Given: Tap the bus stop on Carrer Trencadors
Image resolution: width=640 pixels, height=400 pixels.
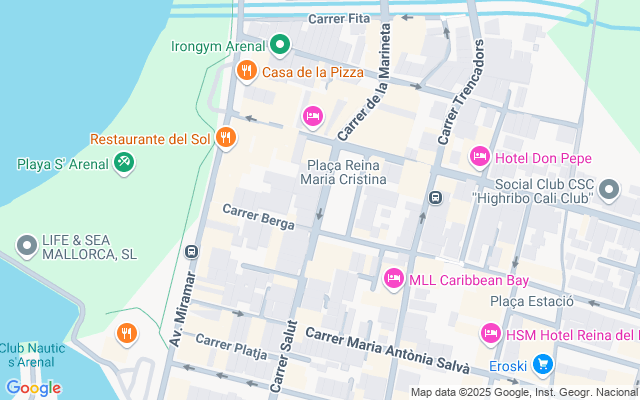Looking at the screenshot, I should (x=435, y=197).
